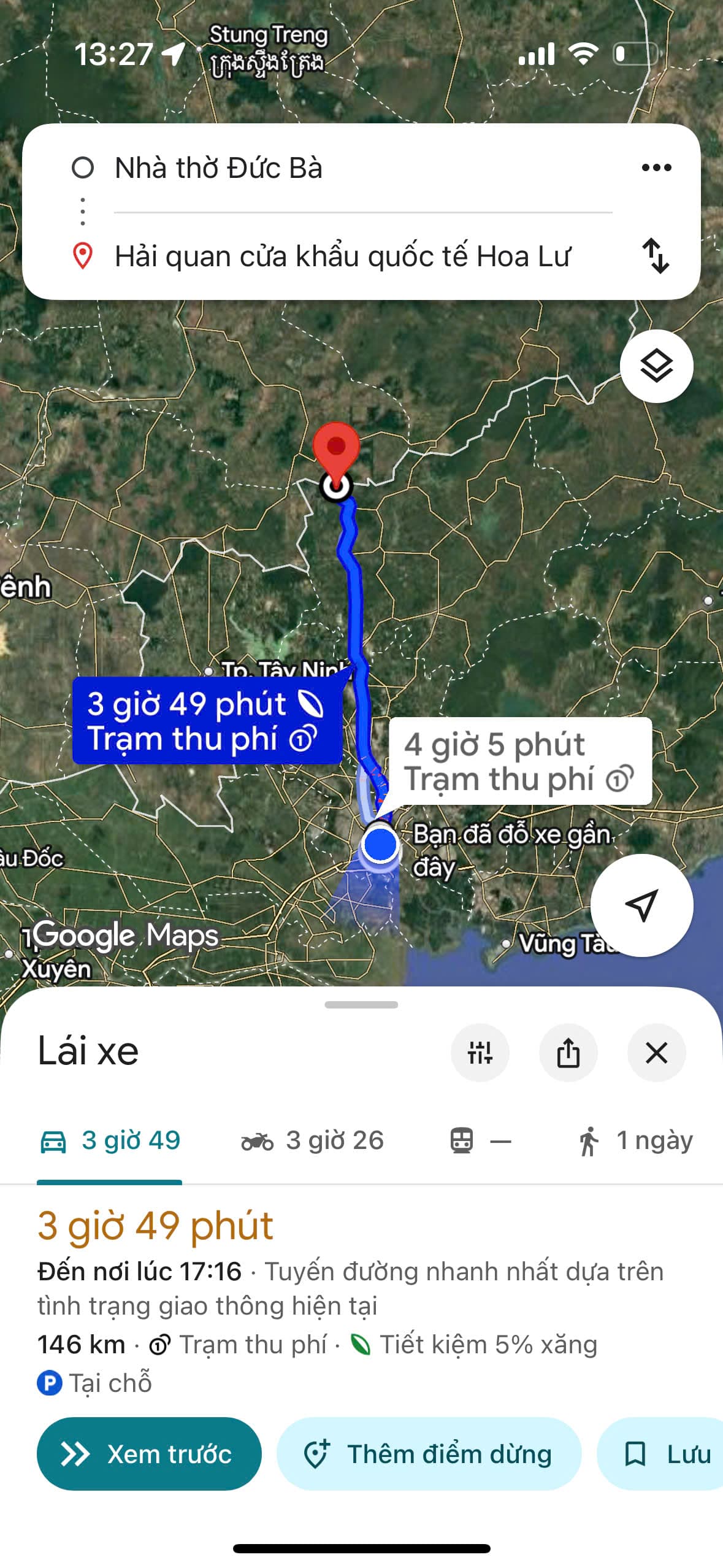Tap Xem trước to preview route
This screenshot has width=723, height=1568.
149,1453
